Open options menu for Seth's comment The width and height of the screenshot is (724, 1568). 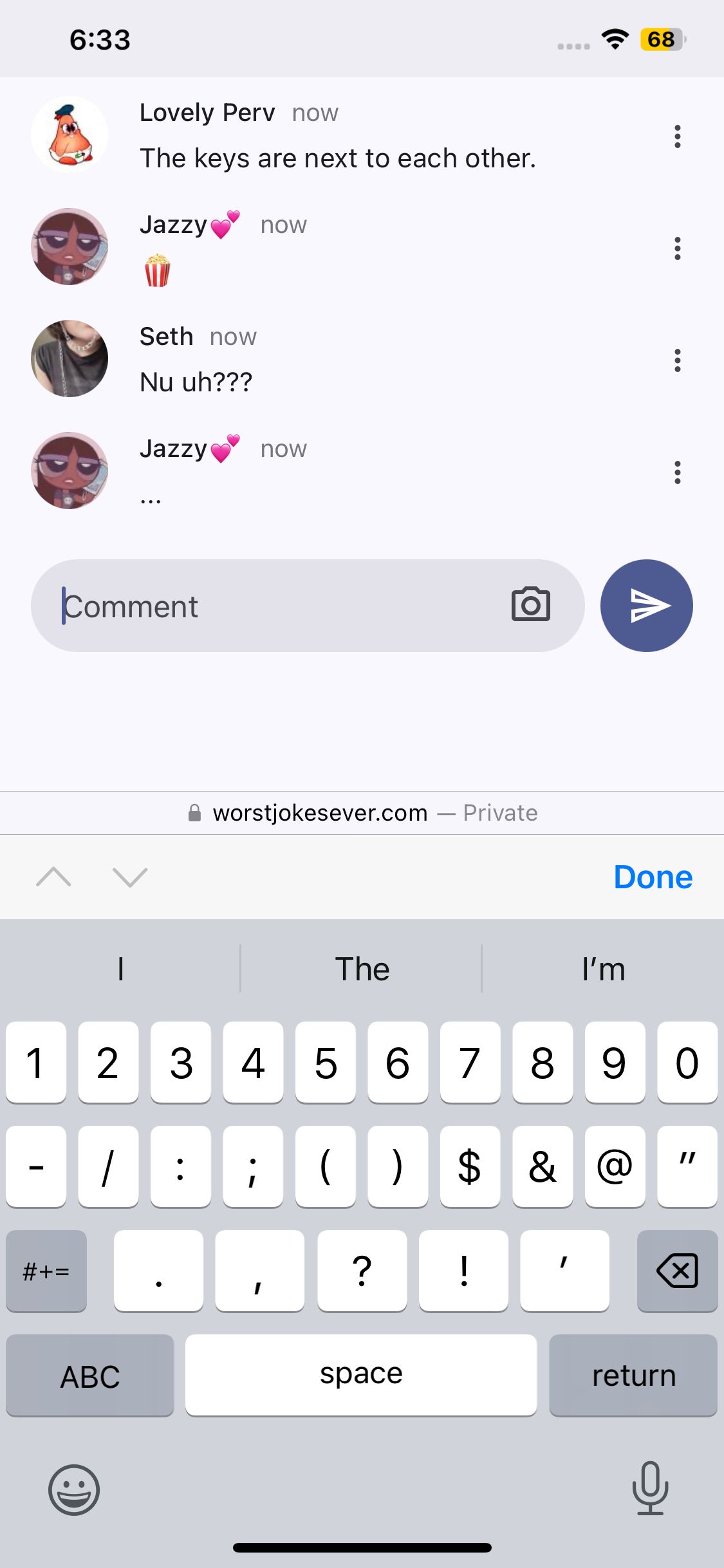coord(677,360)
